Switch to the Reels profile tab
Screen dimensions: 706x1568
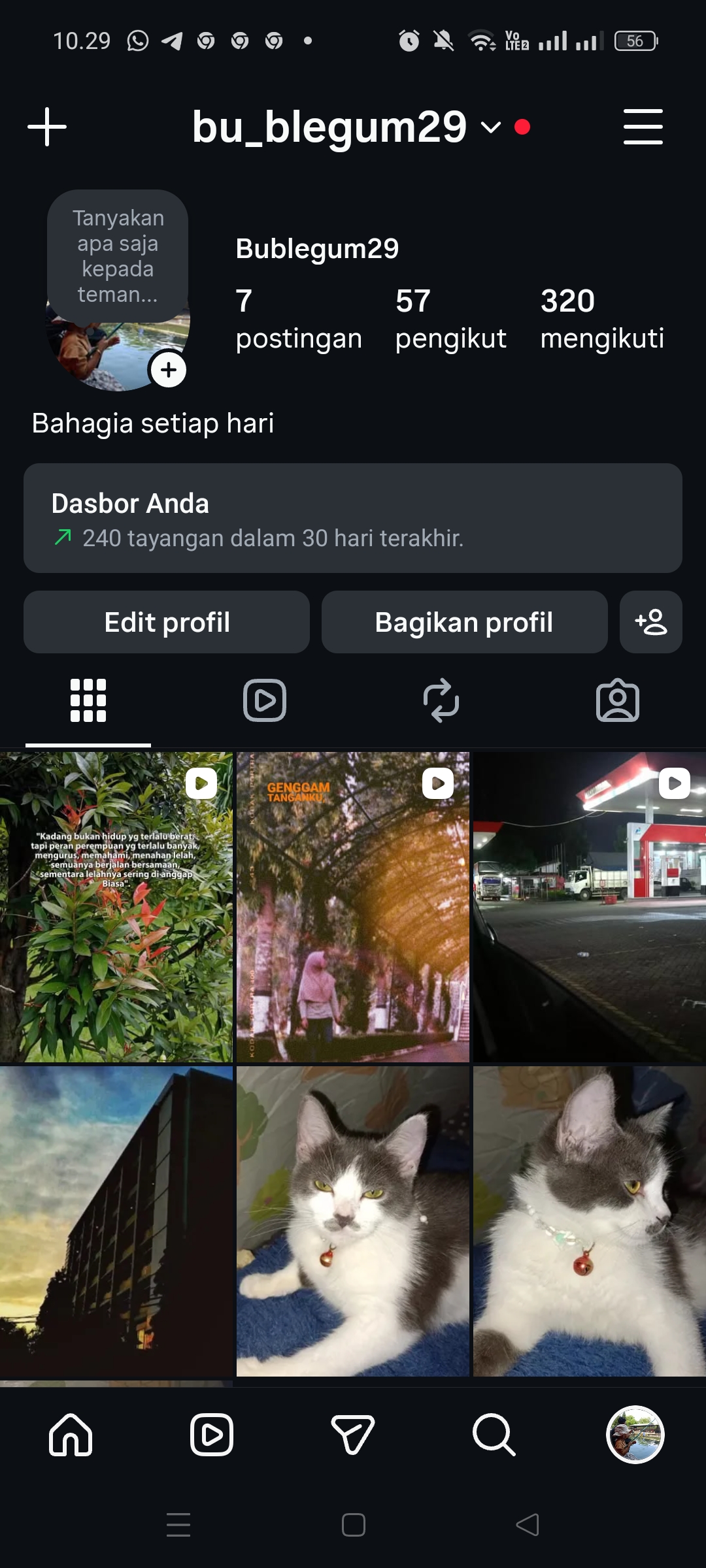(x=265, y=700)
